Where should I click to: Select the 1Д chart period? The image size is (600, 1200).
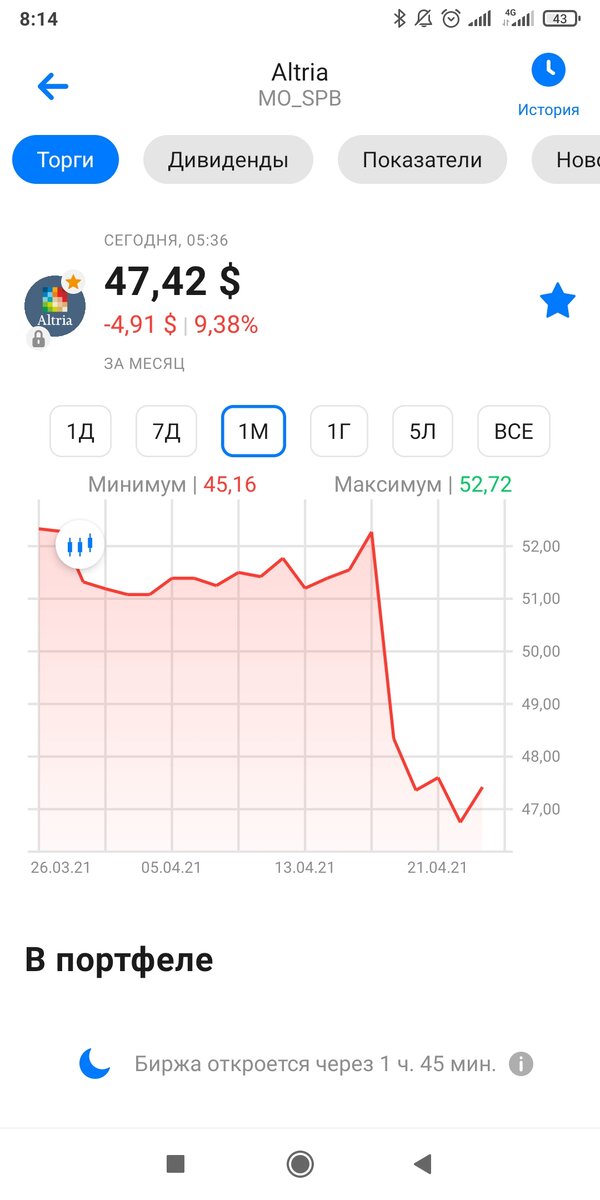[x=80, y=432]
